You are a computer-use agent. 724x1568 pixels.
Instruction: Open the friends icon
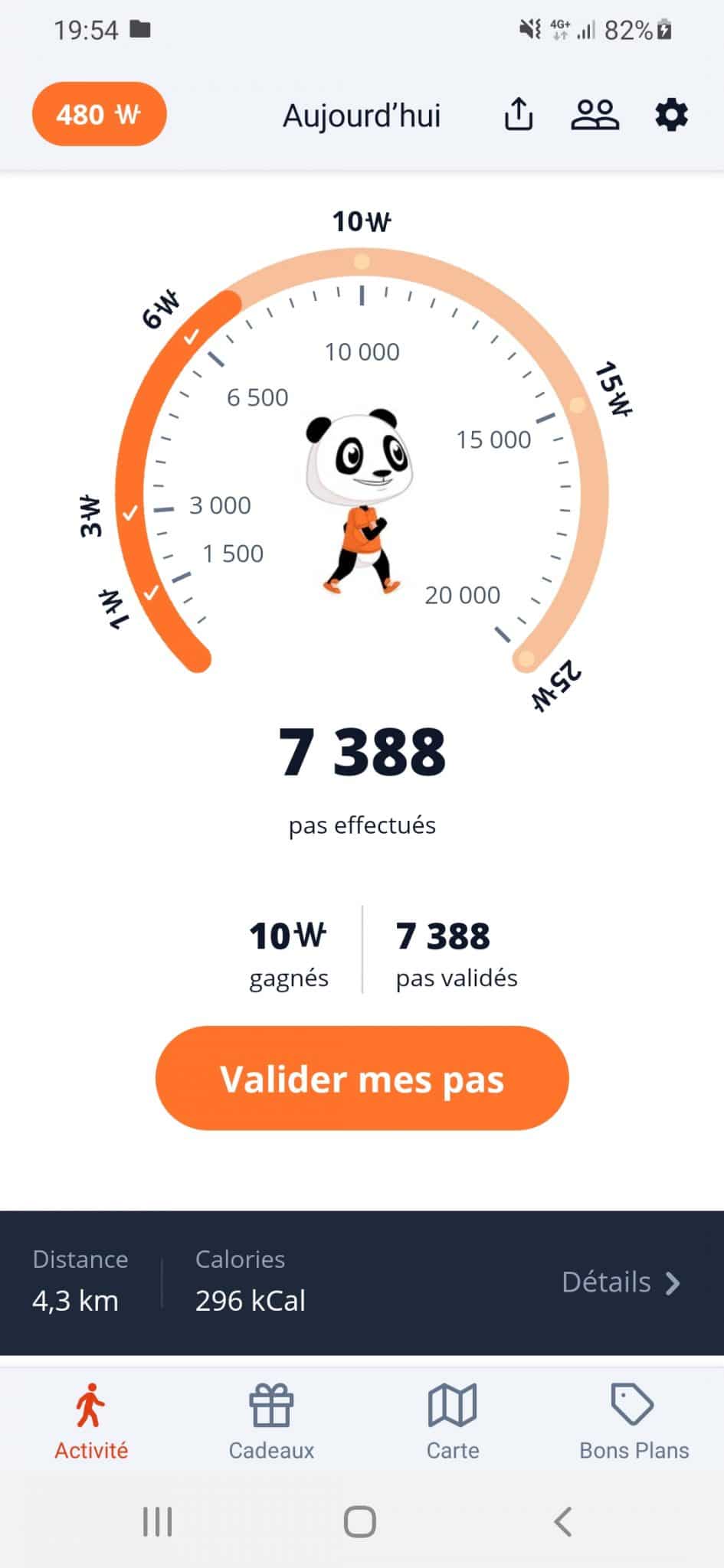[595, 115]
